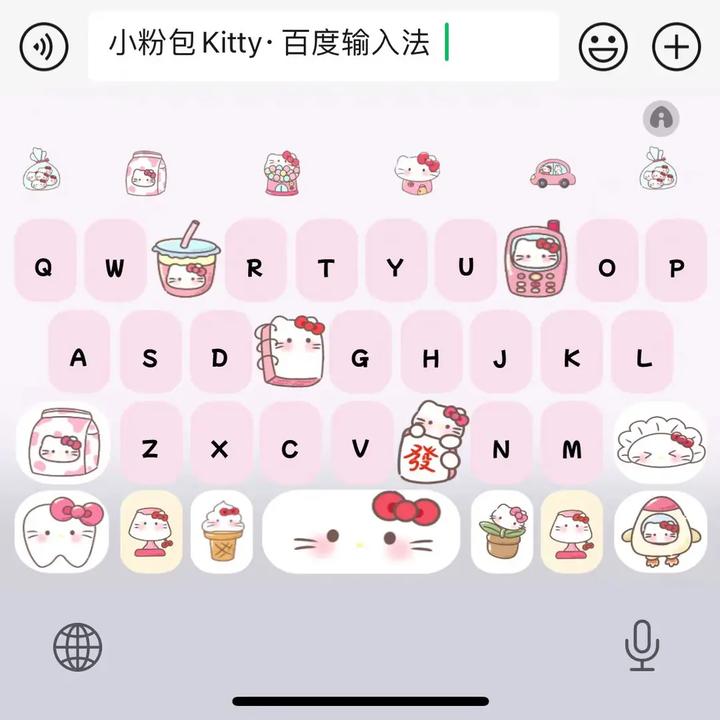Type the letter G
720x720 pixels.
[361, 352]
